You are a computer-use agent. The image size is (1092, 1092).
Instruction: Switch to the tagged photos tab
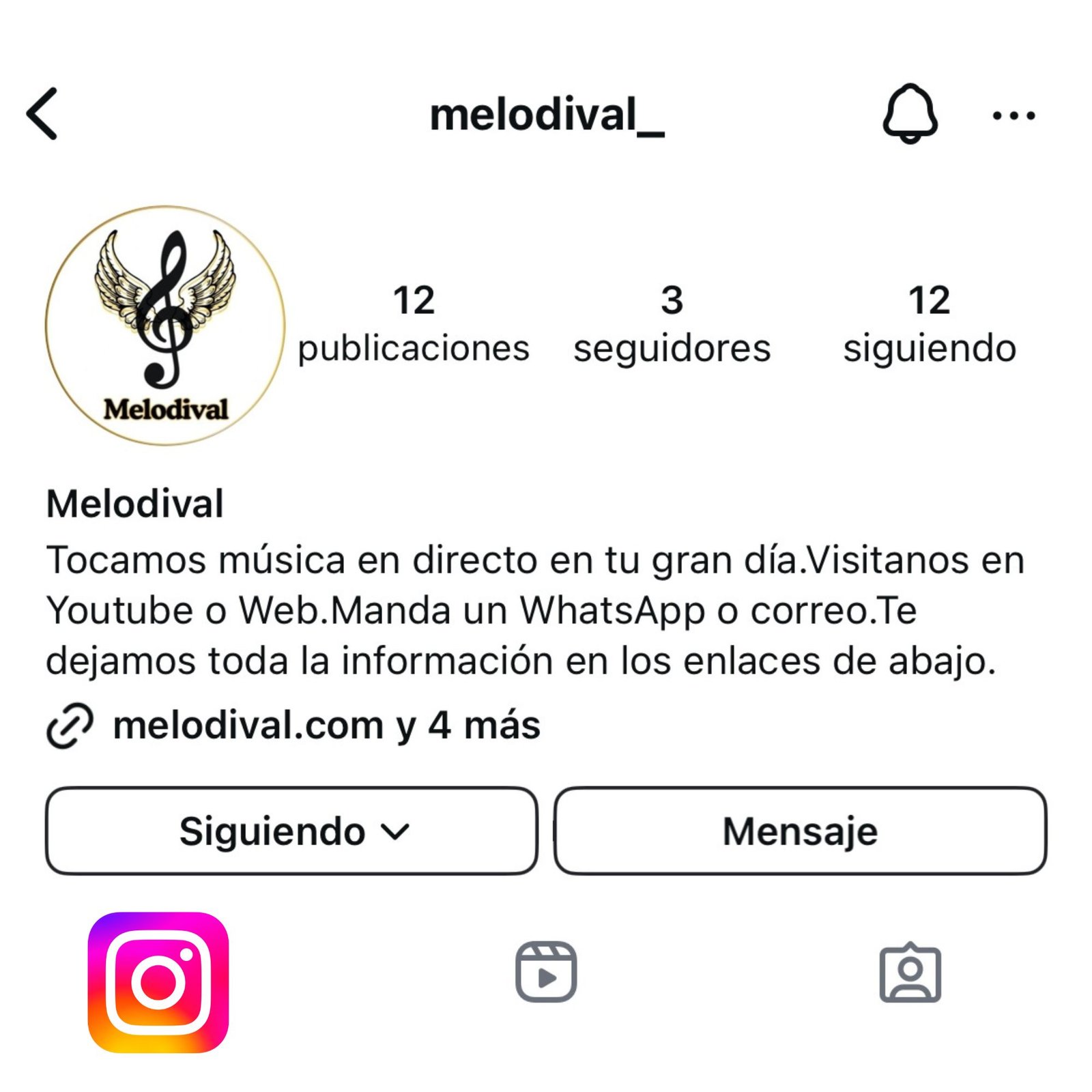[x=910, y=973]
